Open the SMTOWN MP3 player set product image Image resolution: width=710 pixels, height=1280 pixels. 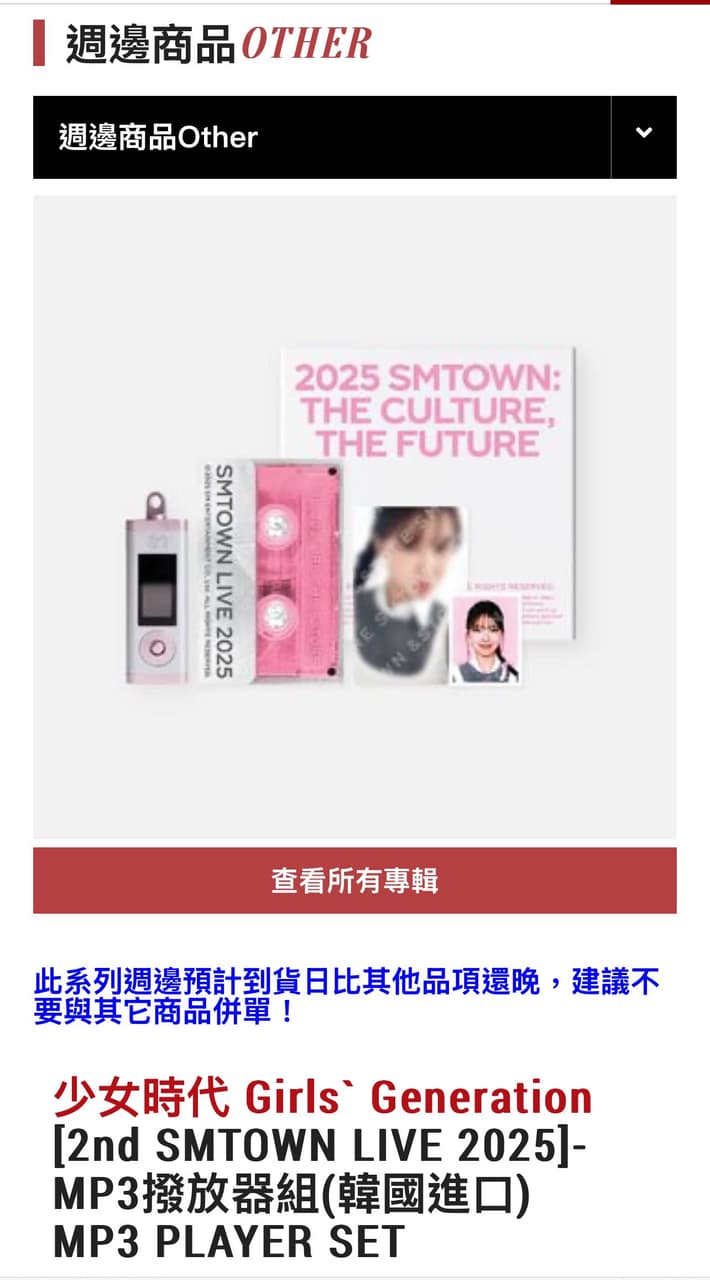point(355,517)
